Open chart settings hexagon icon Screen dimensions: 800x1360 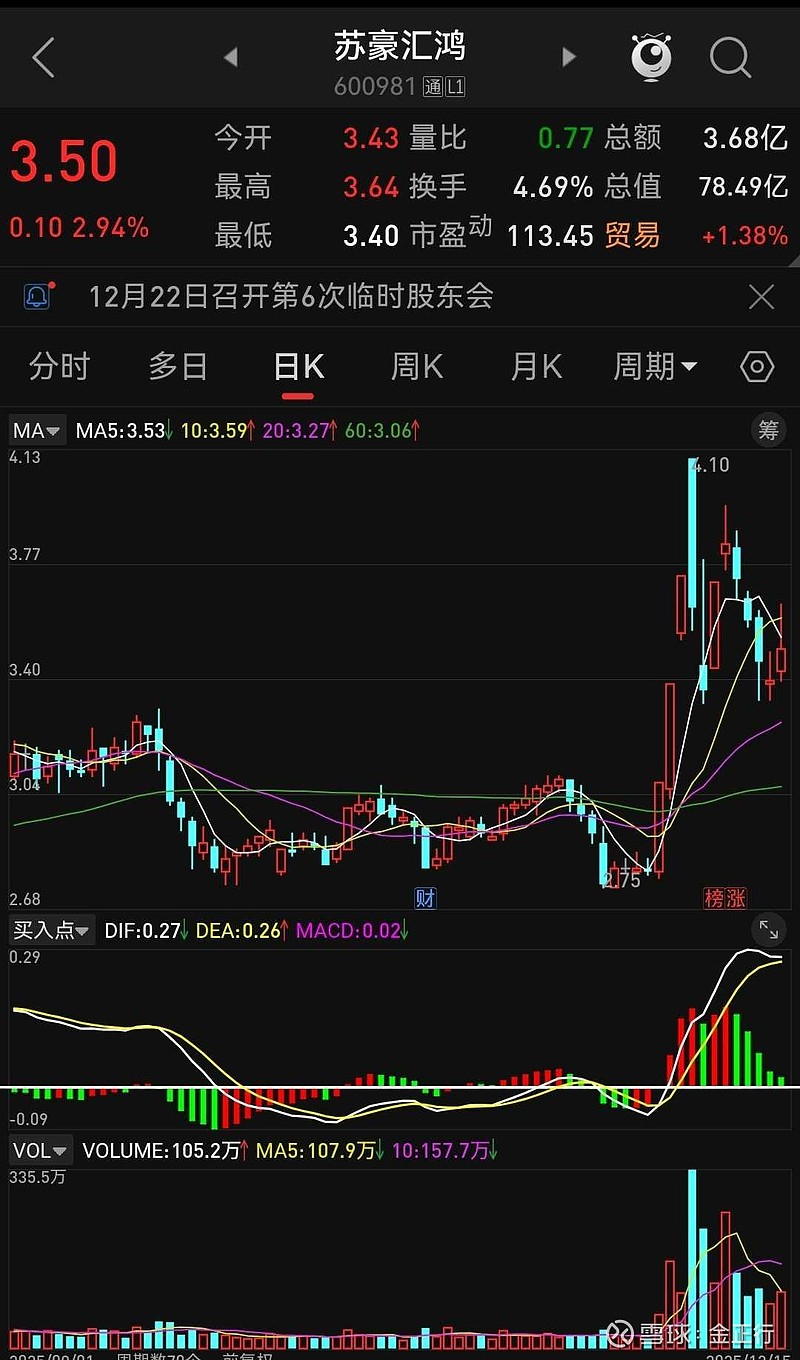tap(757, 367)
